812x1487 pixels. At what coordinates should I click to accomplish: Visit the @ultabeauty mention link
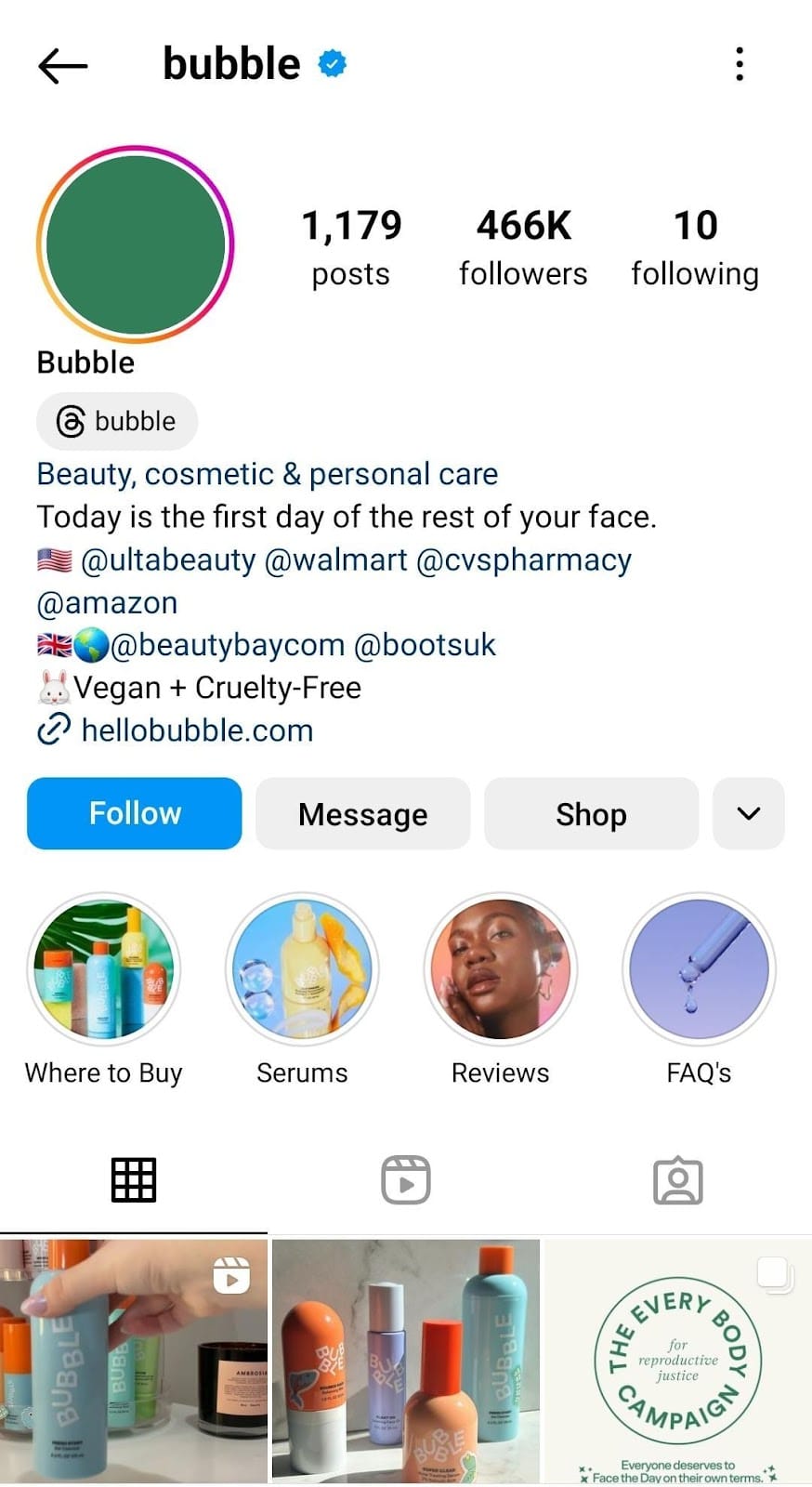[168, 560]
